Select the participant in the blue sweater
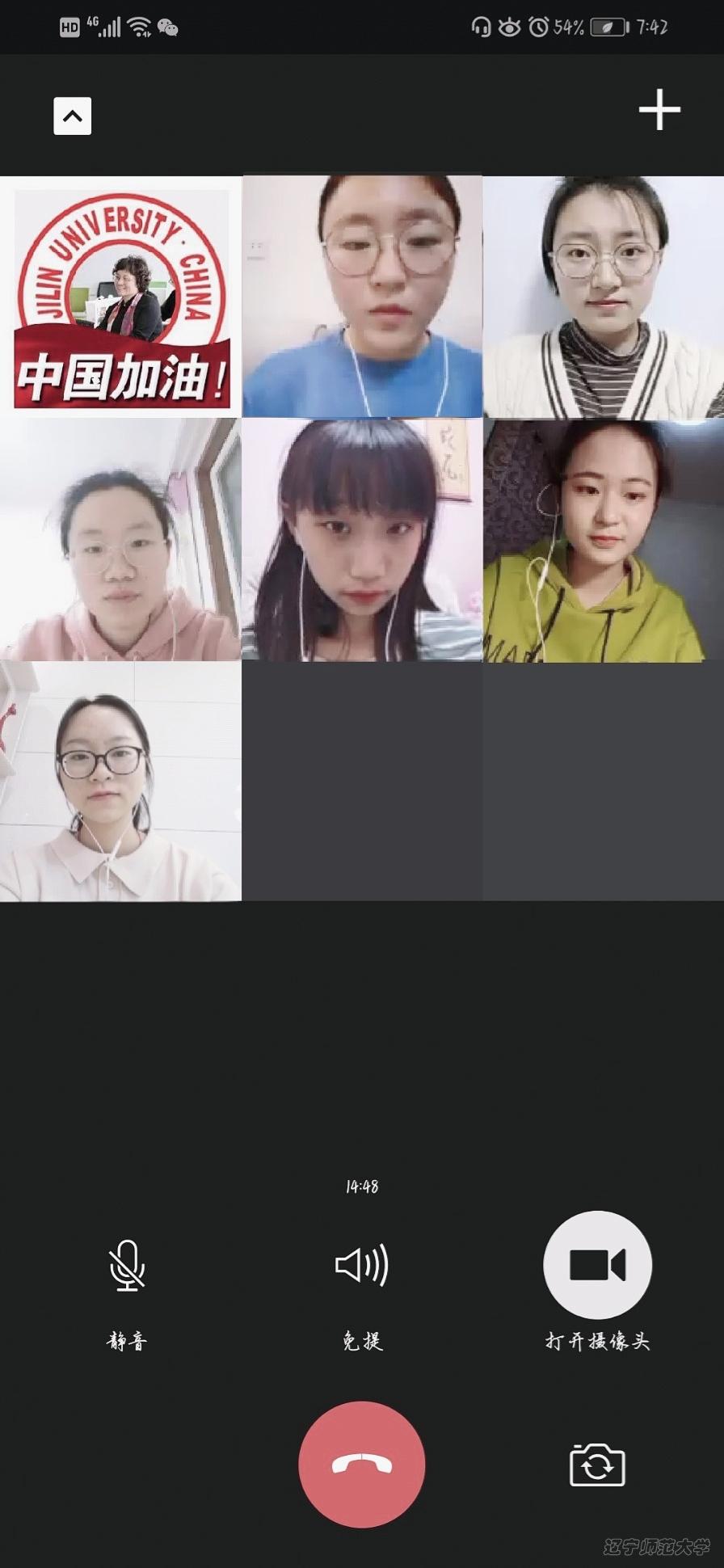 tap(362, 297)
